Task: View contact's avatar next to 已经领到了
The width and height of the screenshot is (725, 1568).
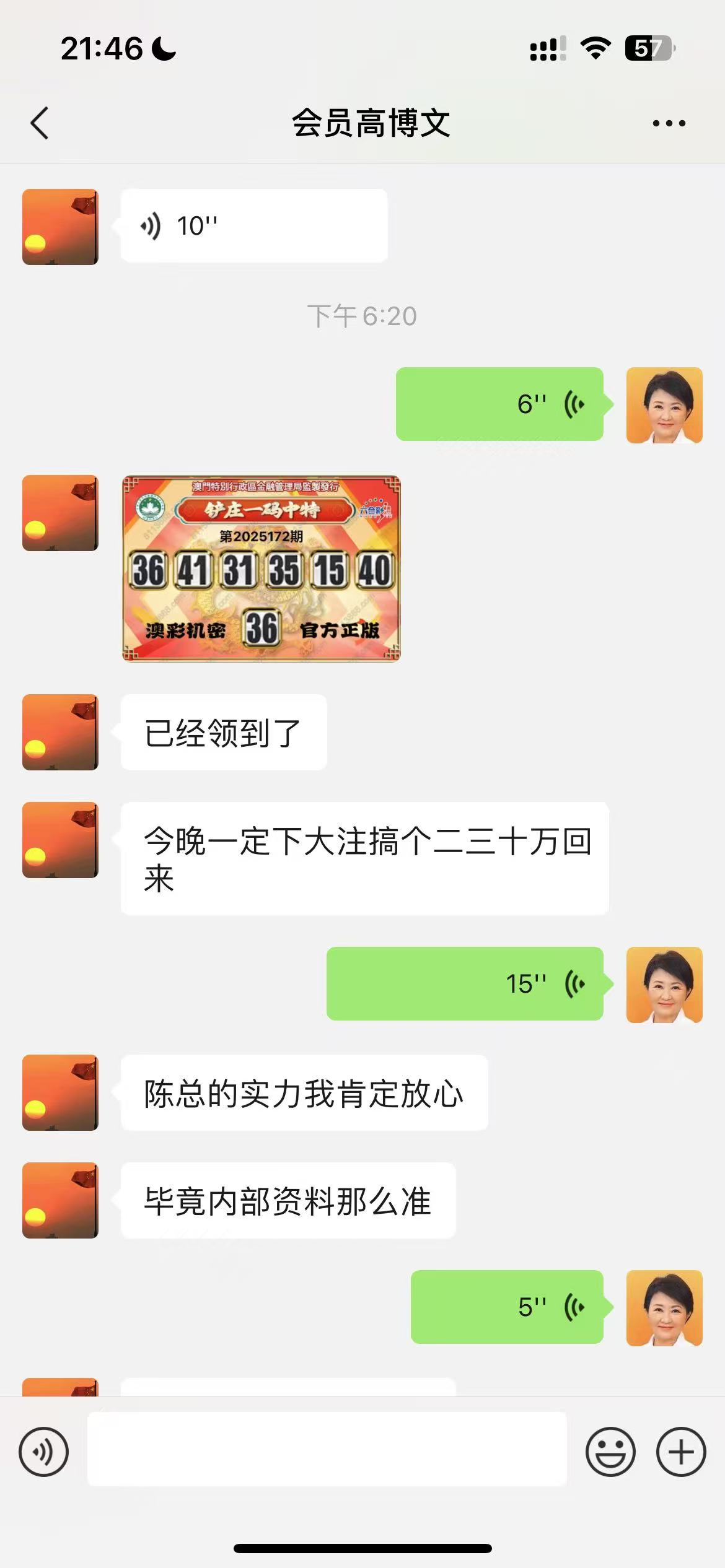Action: (60, 732)
